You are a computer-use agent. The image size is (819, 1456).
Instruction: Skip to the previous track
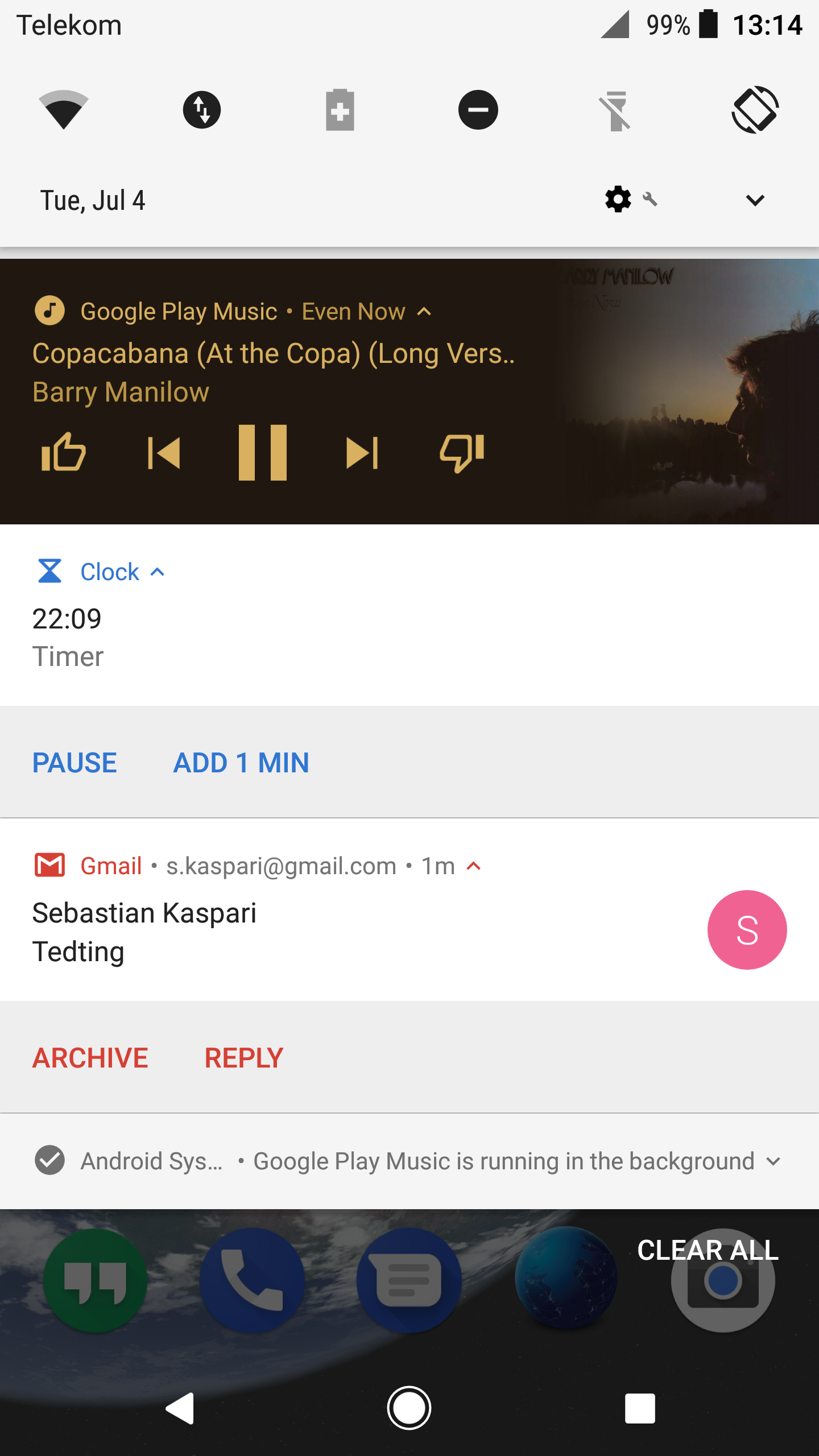pos(164,453)
